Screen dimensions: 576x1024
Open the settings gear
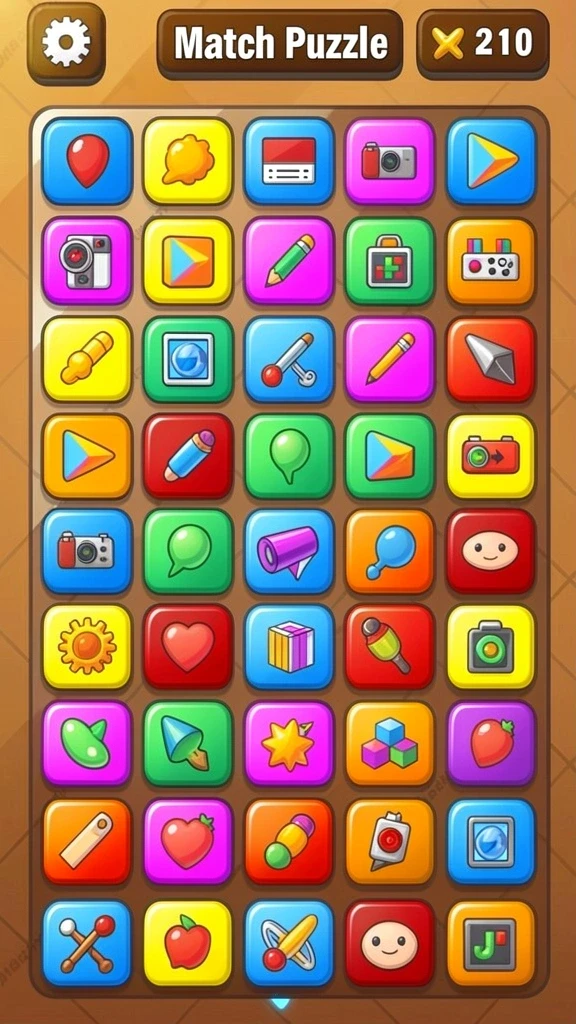[66, 43]
